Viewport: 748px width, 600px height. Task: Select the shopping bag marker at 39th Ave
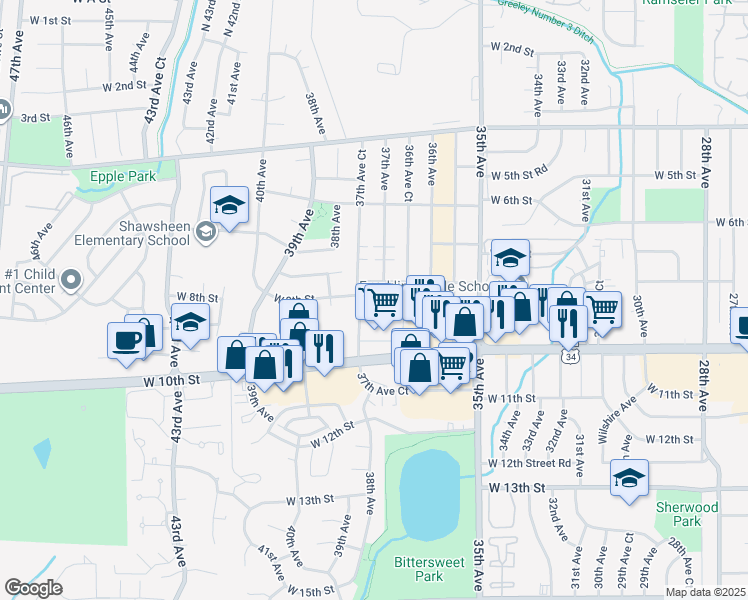(265, 366)
